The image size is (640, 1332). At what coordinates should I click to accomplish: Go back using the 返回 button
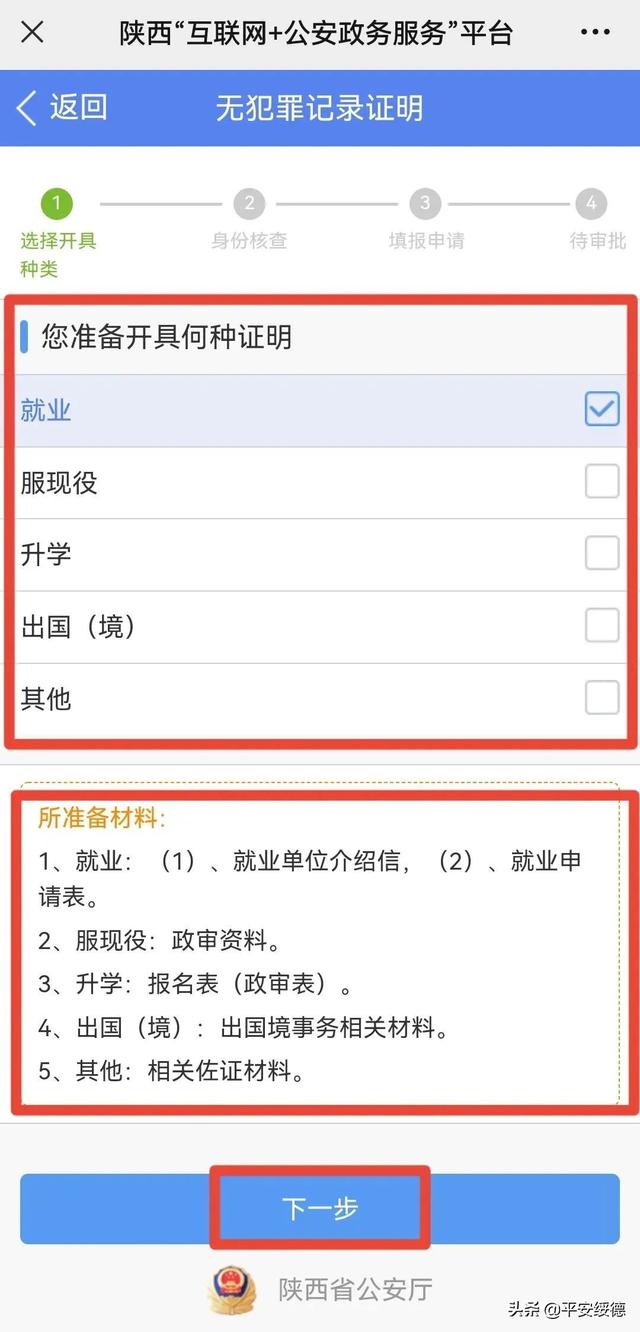[62, 107]
